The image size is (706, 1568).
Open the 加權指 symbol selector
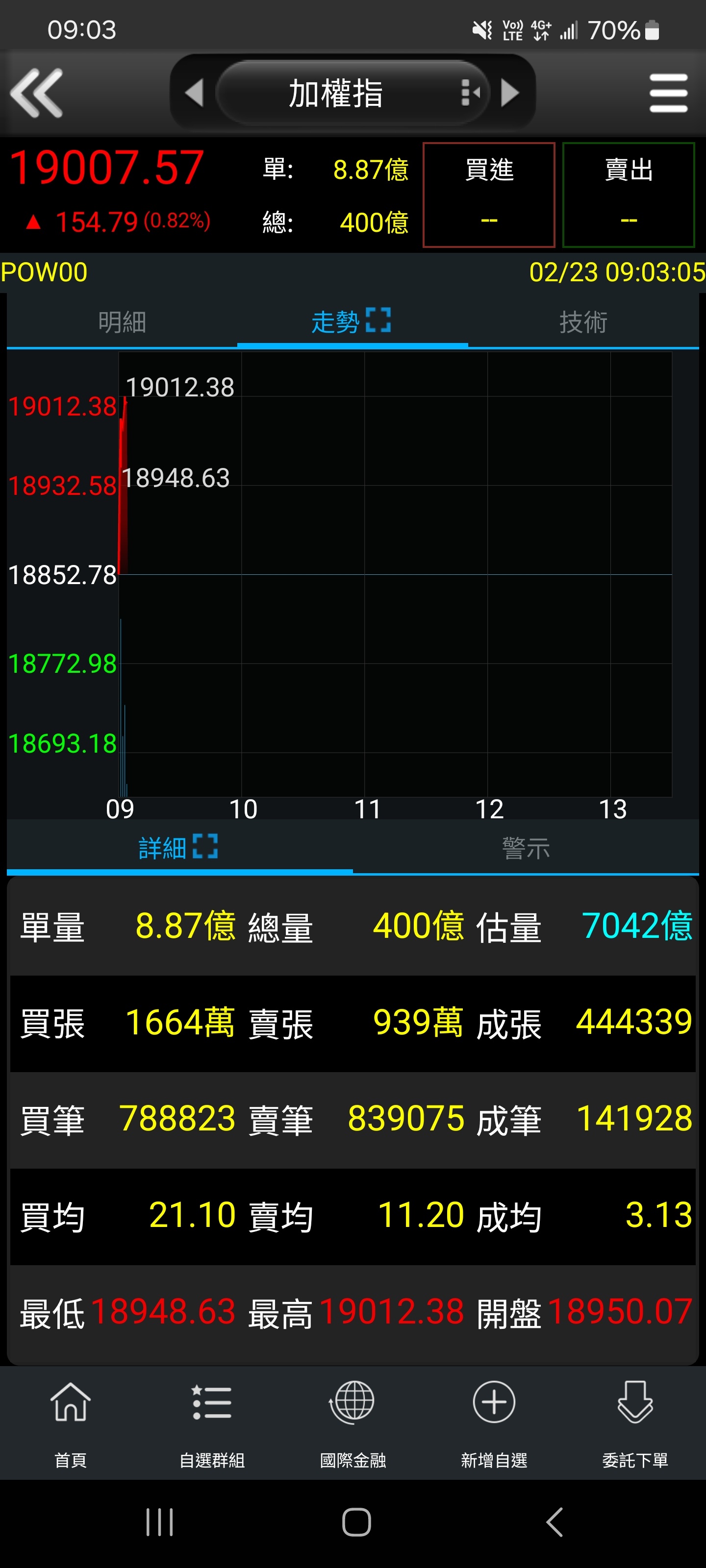[353, 93]
